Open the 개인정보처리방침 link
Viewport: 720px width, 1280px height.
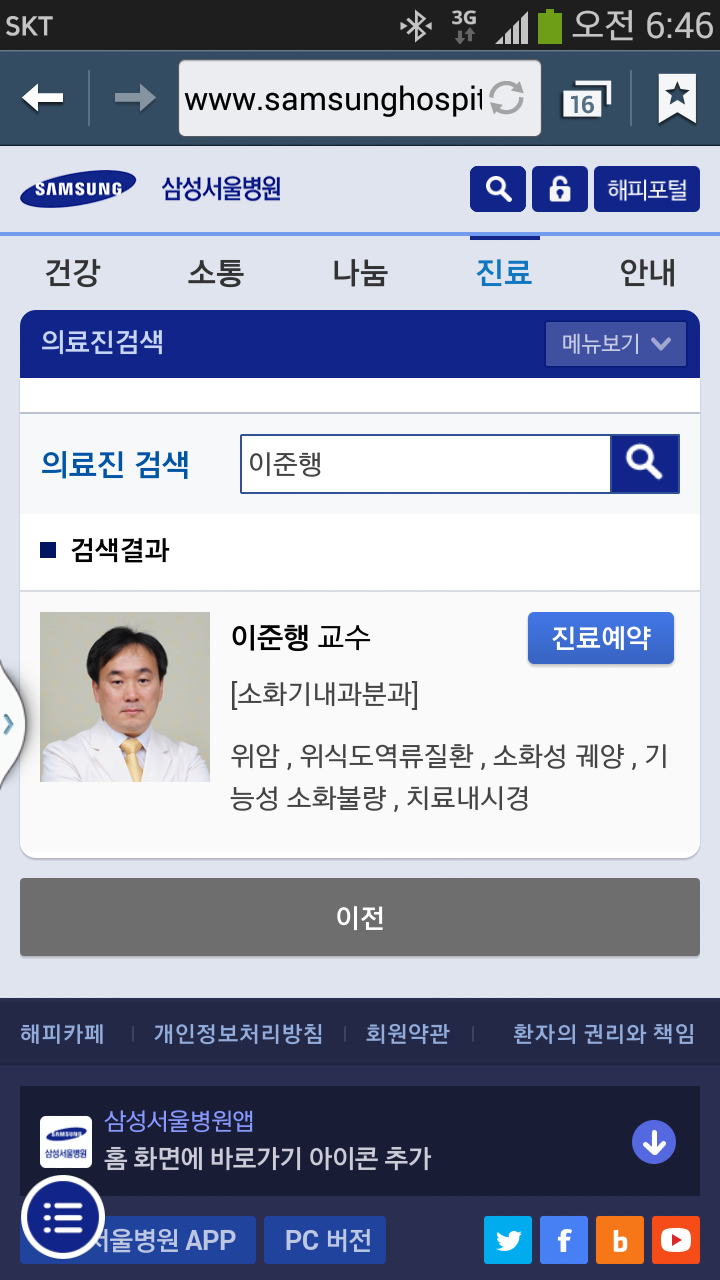pos(238,1034)
